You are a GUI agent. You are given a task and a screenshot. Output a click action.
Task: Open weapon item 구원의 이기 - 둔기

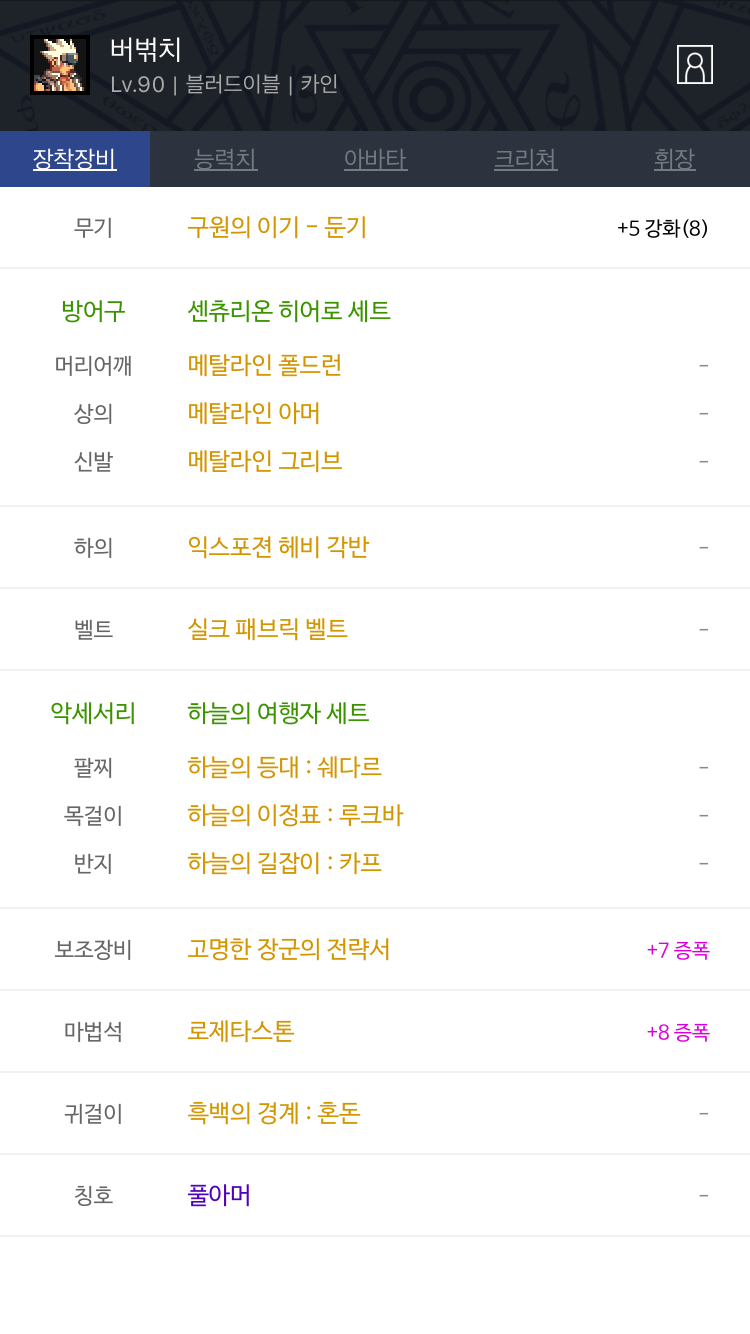[277, 227]
